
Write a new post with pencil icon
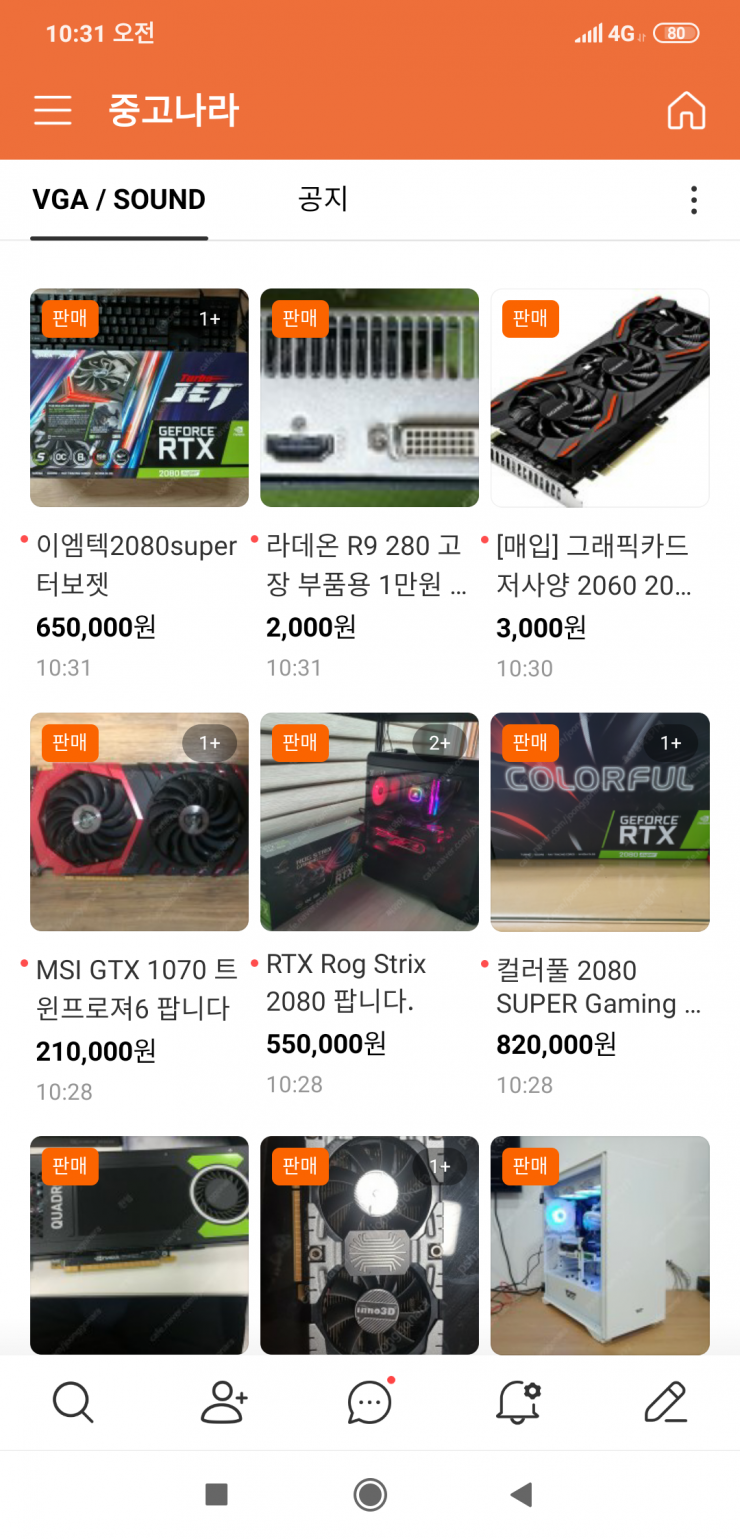[665, 1402]
